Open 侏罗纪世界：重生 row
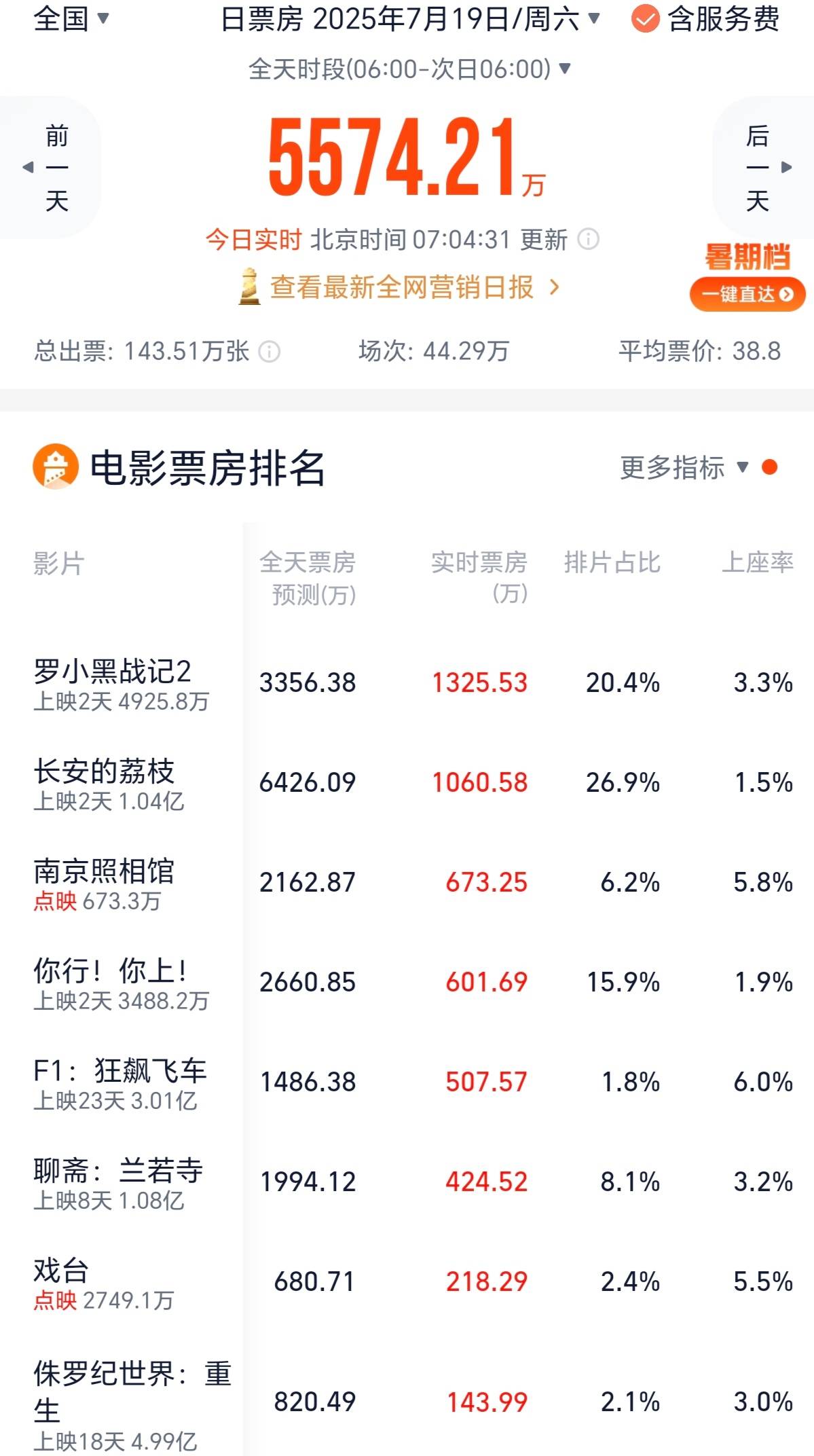 tap(407, 1402)
